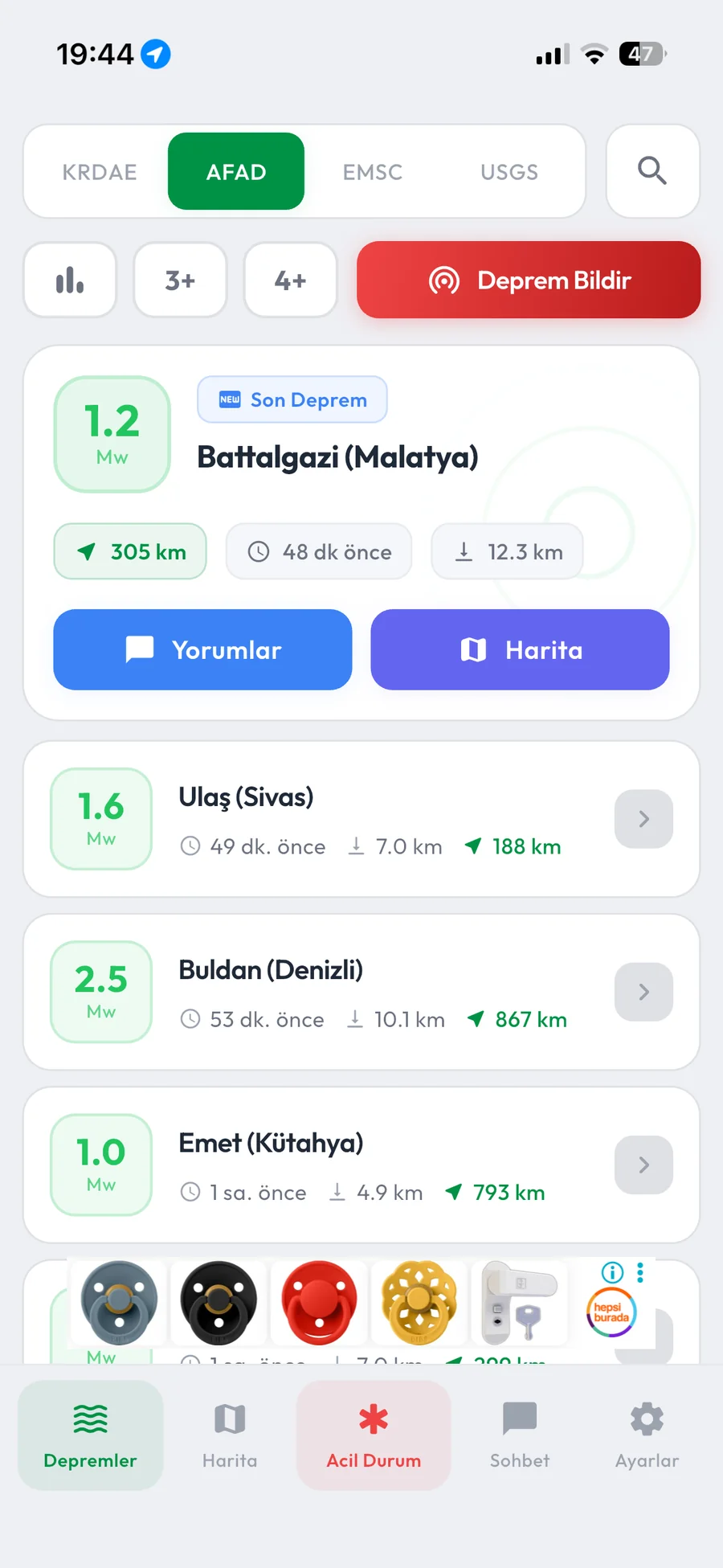Tap the Deprem Bildir button
This screenshot has width=723, height=1568.
(x=529, y=280)
